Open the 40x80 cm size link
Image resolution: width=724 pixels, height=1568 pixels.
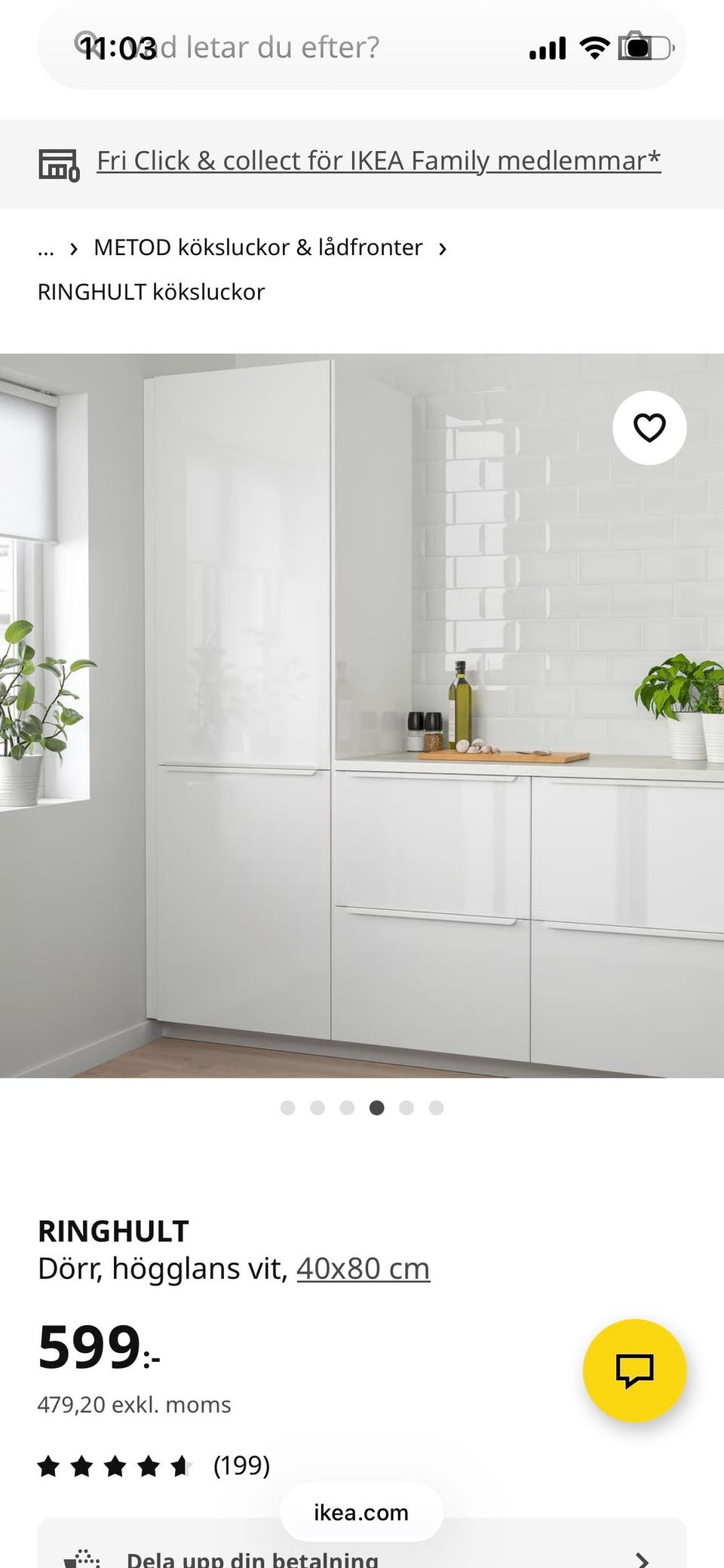(363, 1268)
